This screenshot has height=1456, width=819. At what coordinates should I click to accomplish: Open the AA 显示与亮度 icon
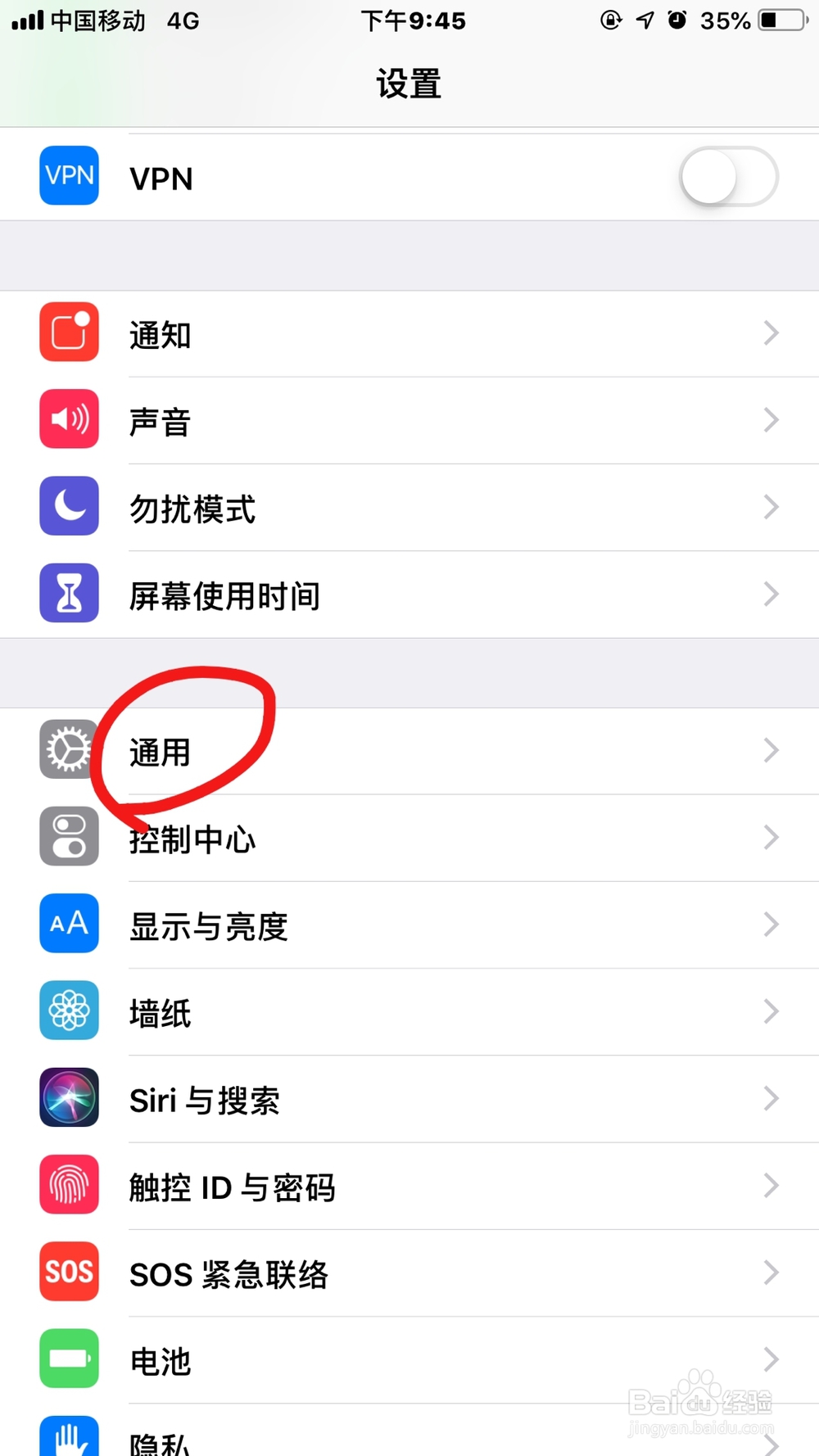pos(69,924)
